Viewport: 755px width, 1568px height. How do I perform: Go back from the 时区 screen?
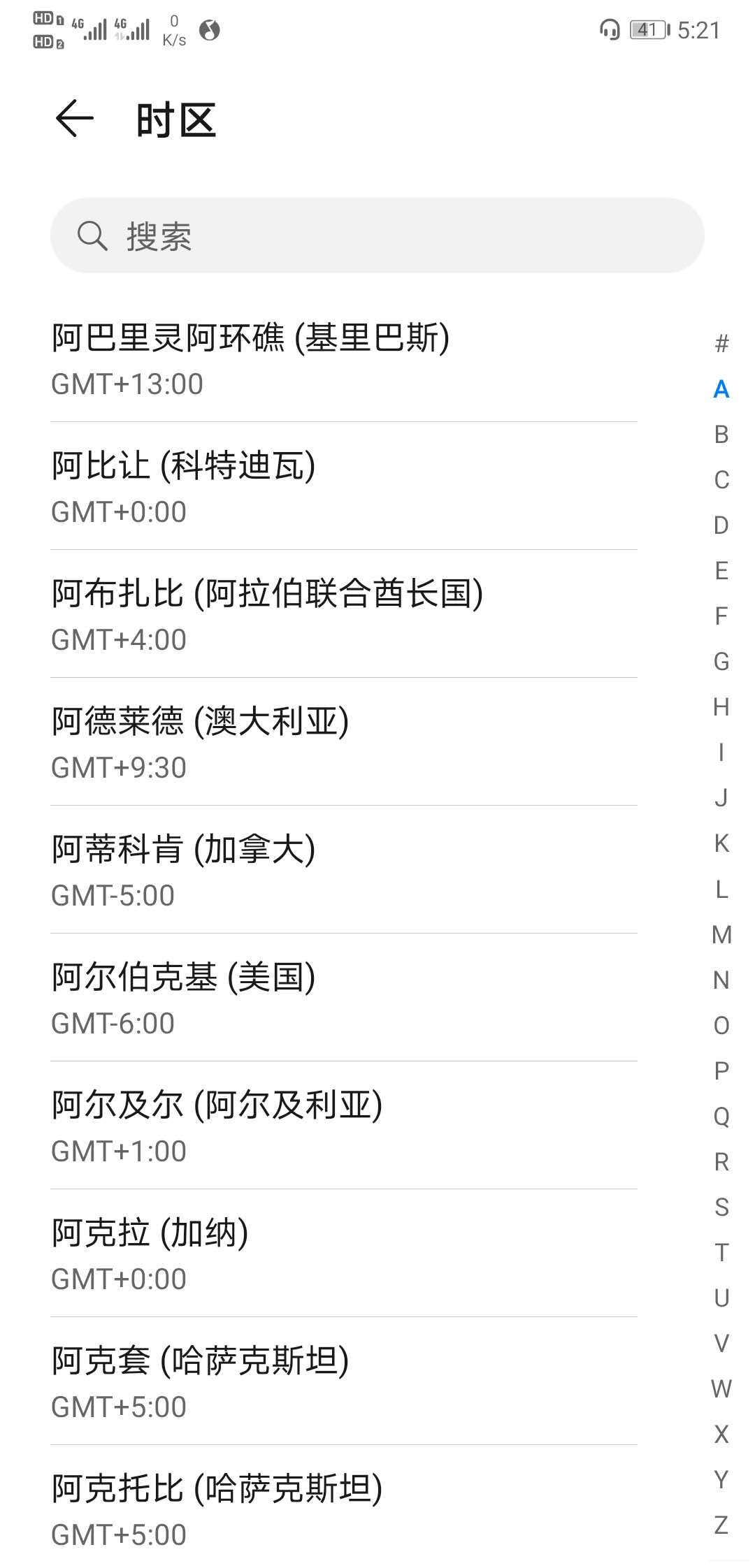tap(74, 118)
